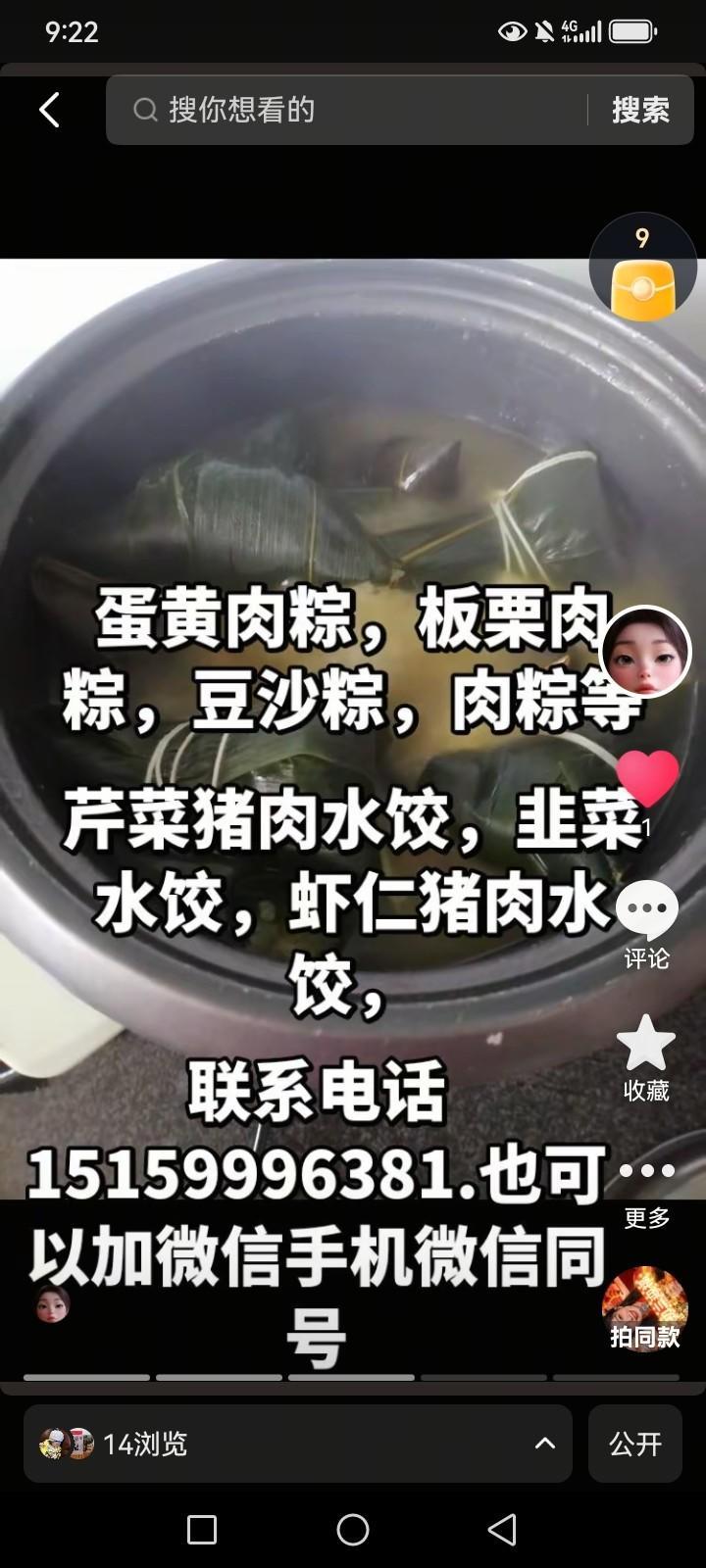Open the 公开 visibility setting
Viewport: 706px width, 1568px height.
(x=634, y=1444)
